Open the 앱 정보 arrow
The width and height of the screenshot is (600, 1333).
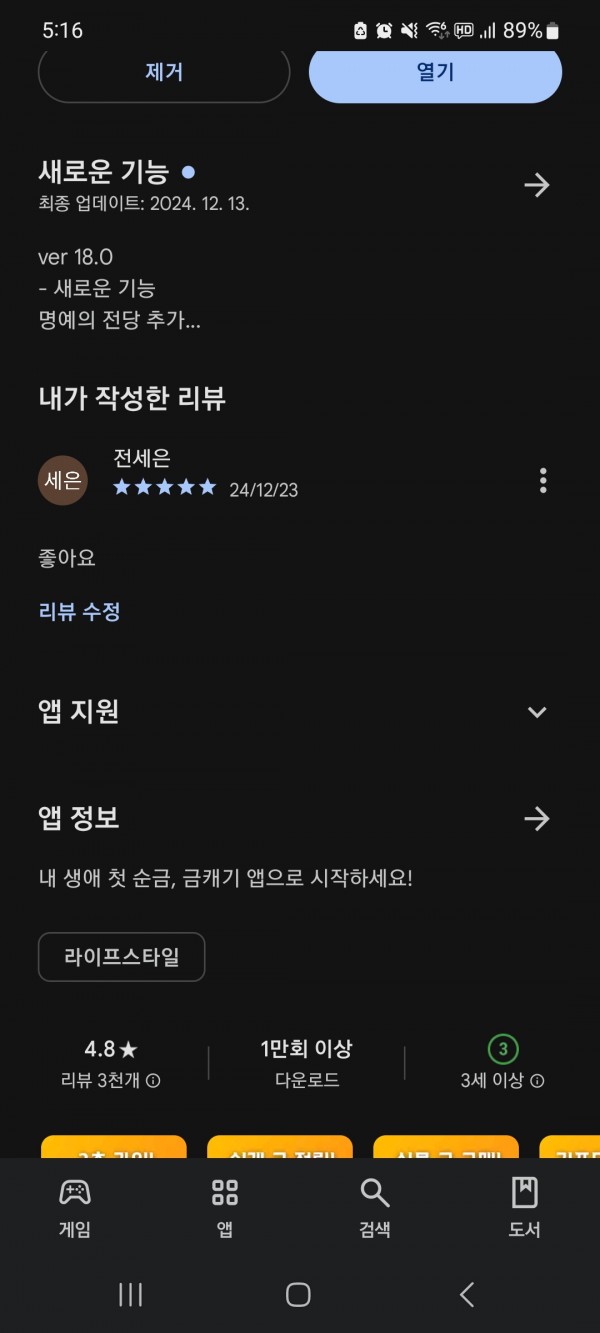pyautogui.click(x=537, y=819)
